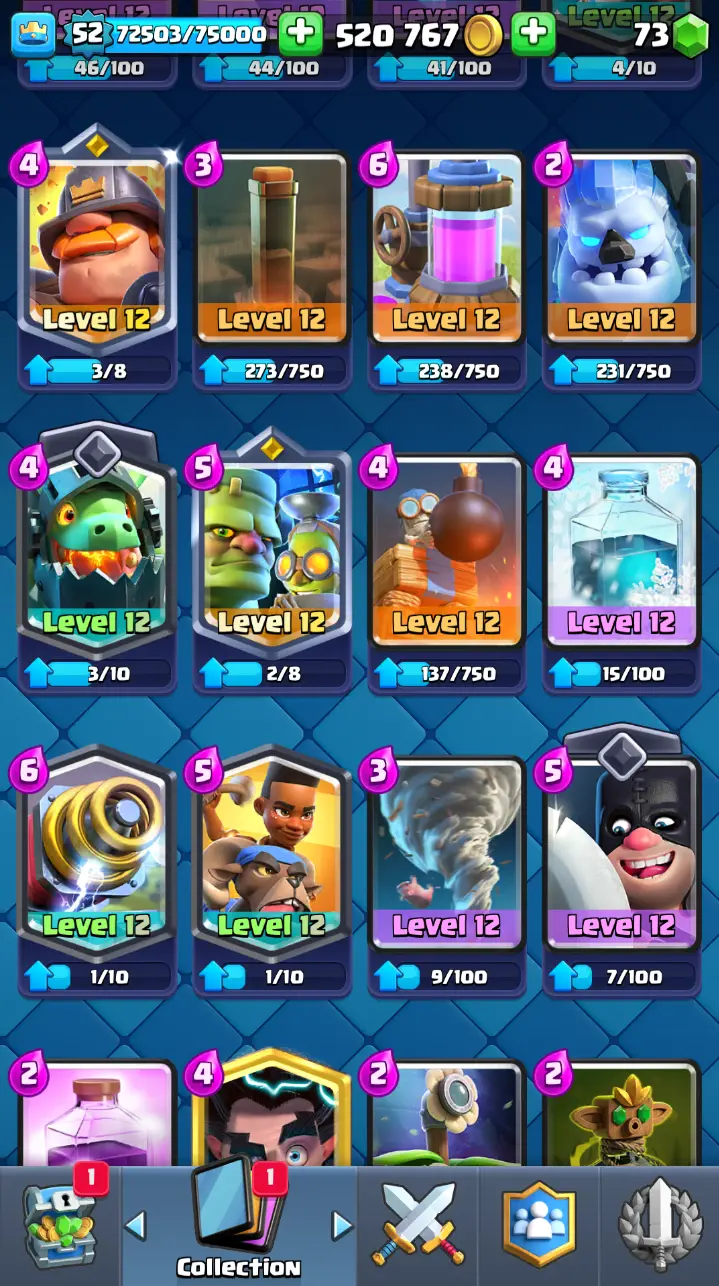Tap the green plus next to experience
The height and width of the screenshot is (1286, 719).
pos(300,36)
